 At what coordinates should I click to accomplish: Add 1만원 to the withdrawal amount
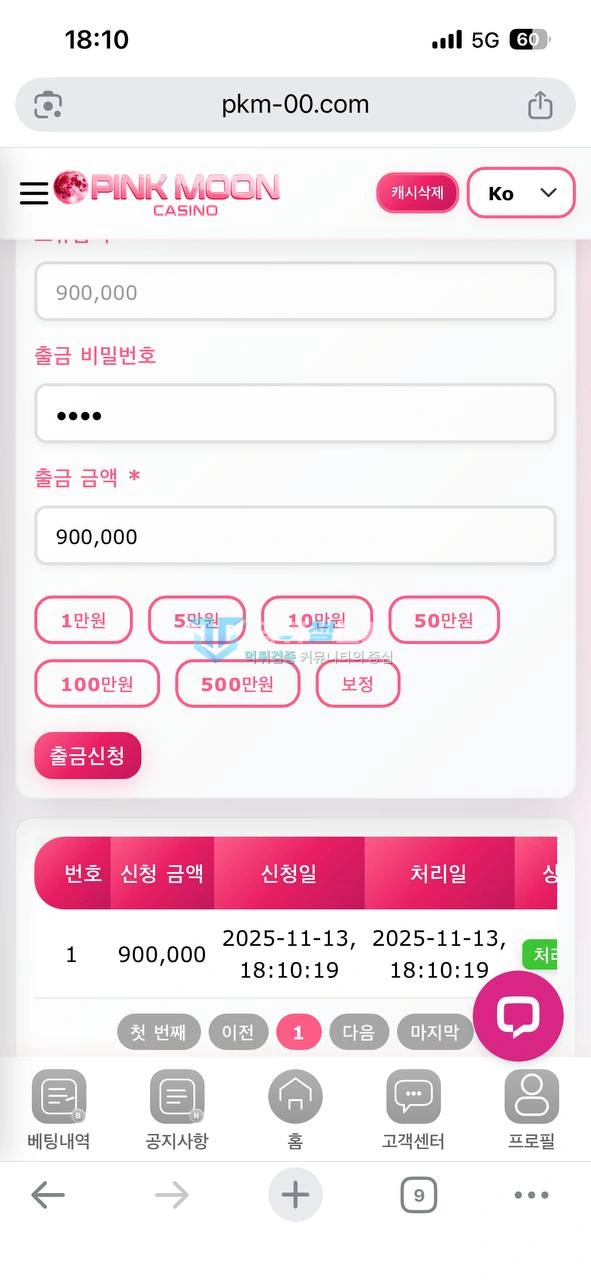click(83, 621)
